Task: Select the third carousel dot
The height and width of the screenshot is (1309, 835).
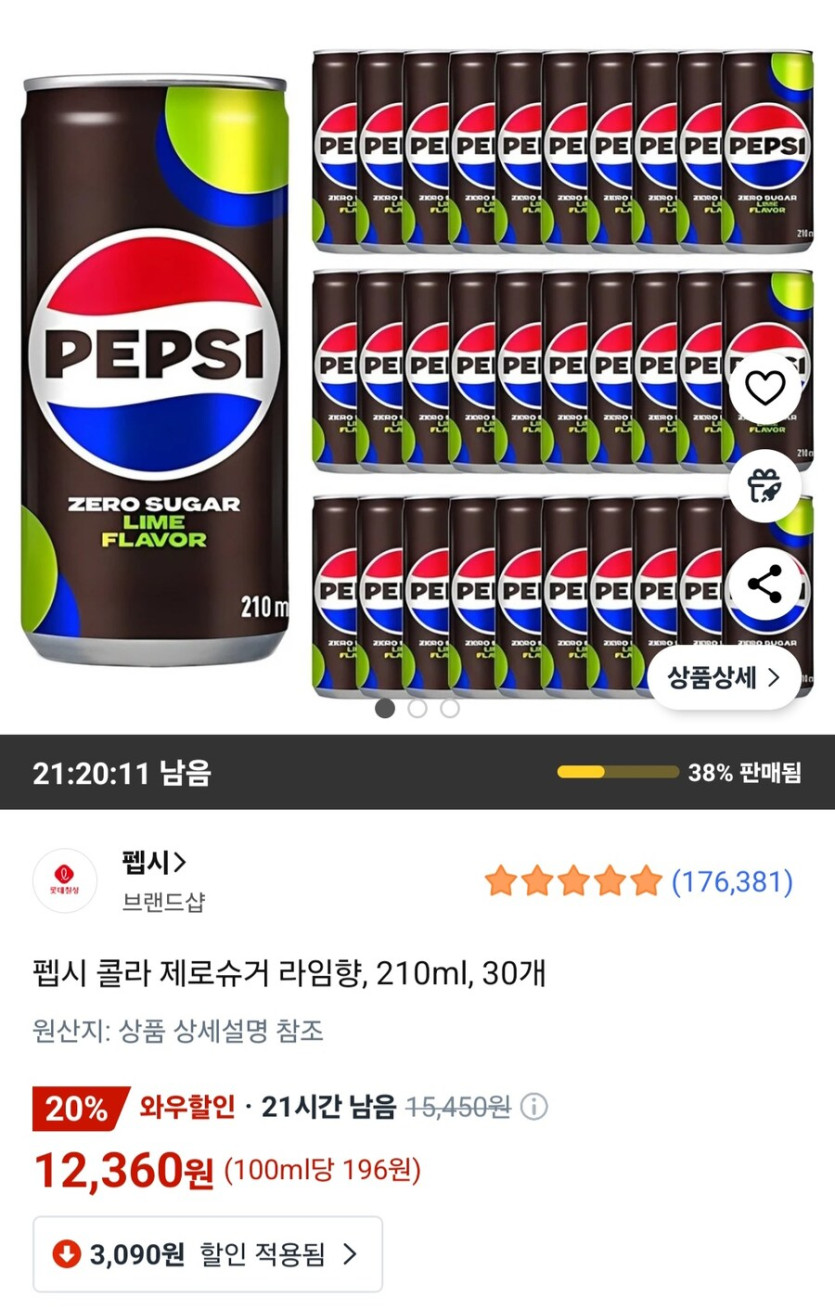Action: coord(447,708)
